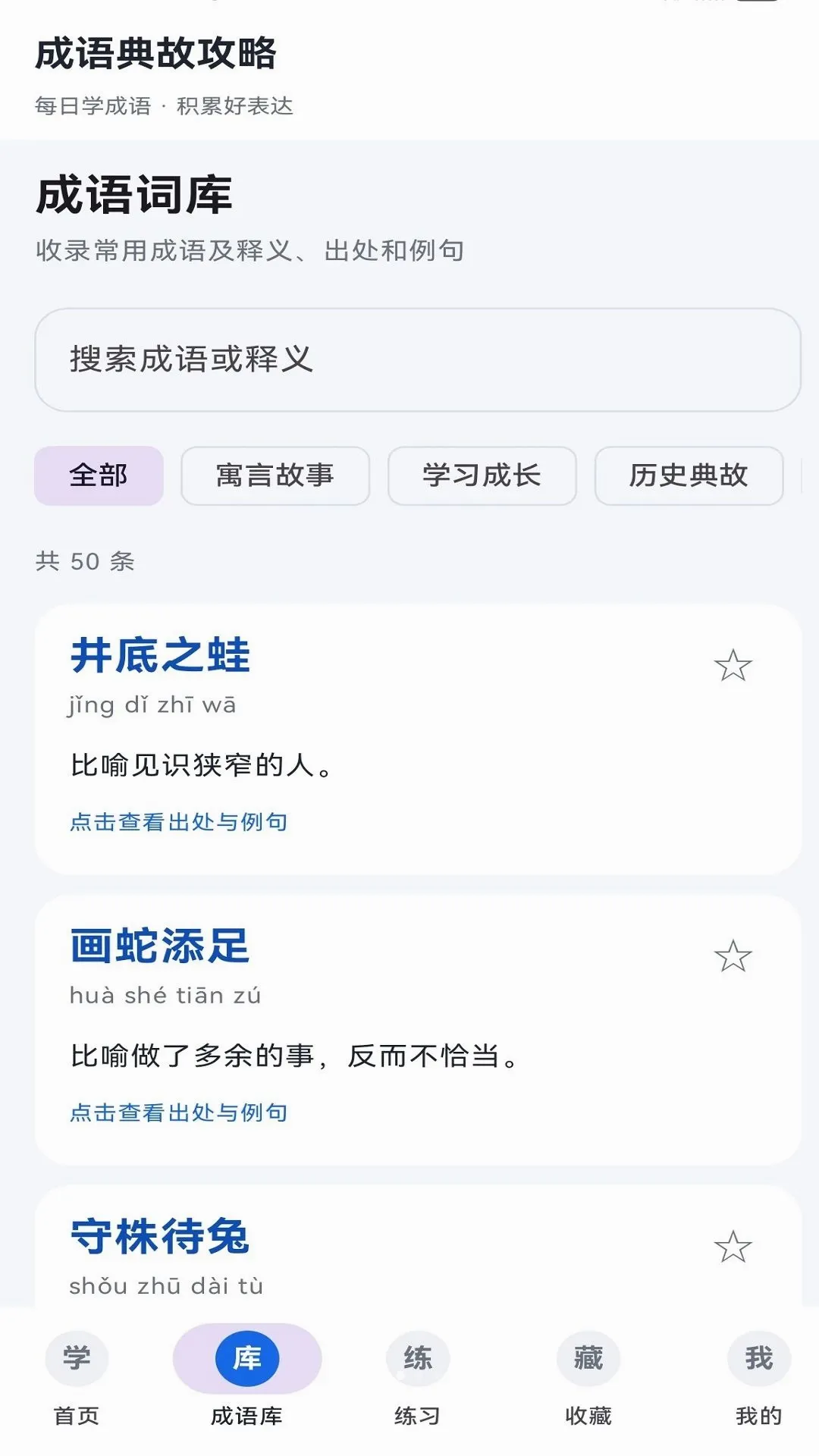
Task: Favorite 井底之蛙 with its star icon
Action: click(x=733, y=666)
